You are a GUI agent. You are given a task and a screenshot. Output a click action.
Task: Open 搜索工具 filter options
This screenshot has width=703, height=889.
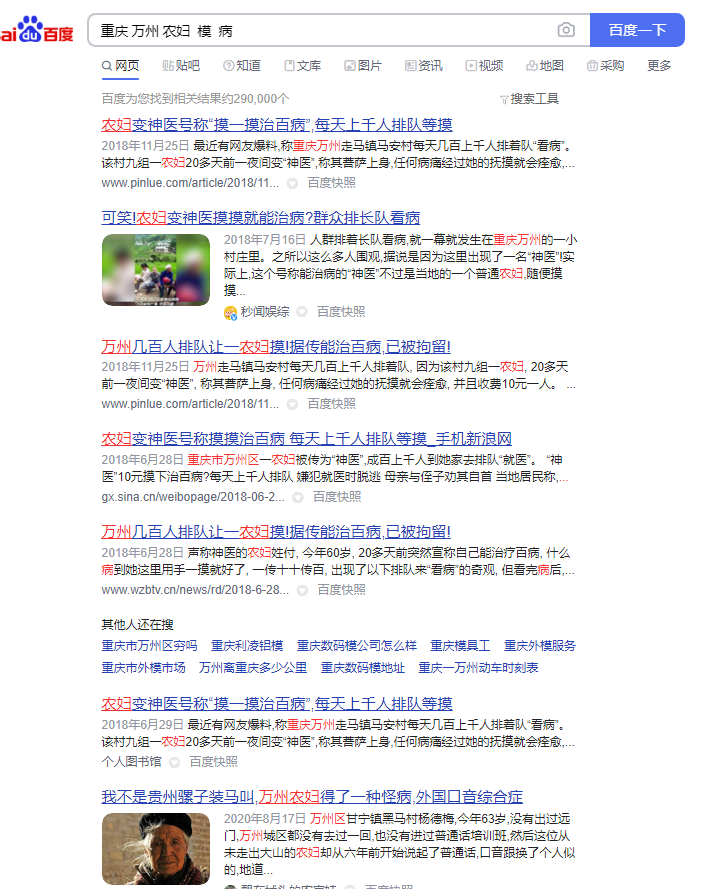(x=529, y=99)
